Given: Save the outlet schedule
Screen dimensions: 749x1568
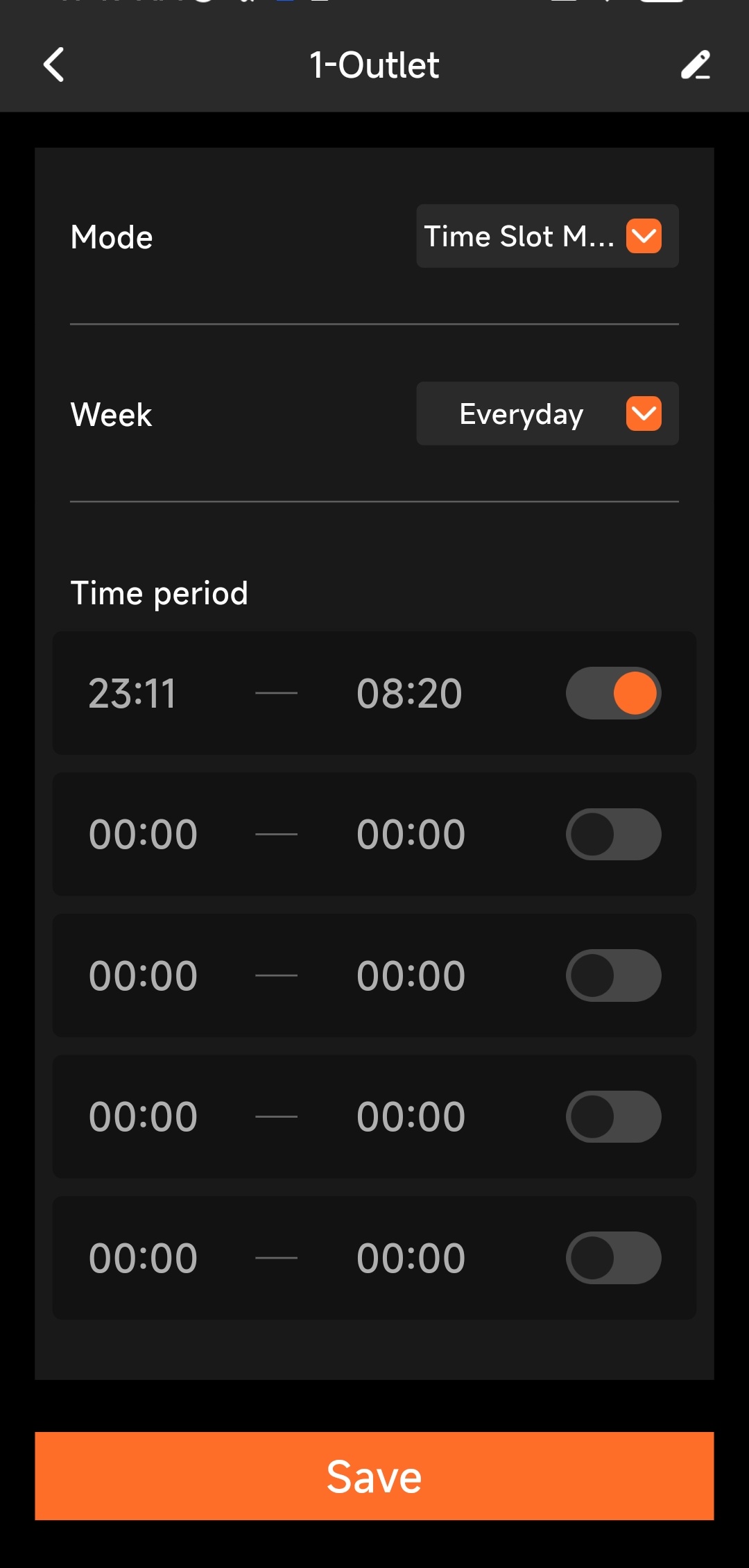Looking at the screenshot, I should (374, 1476).
